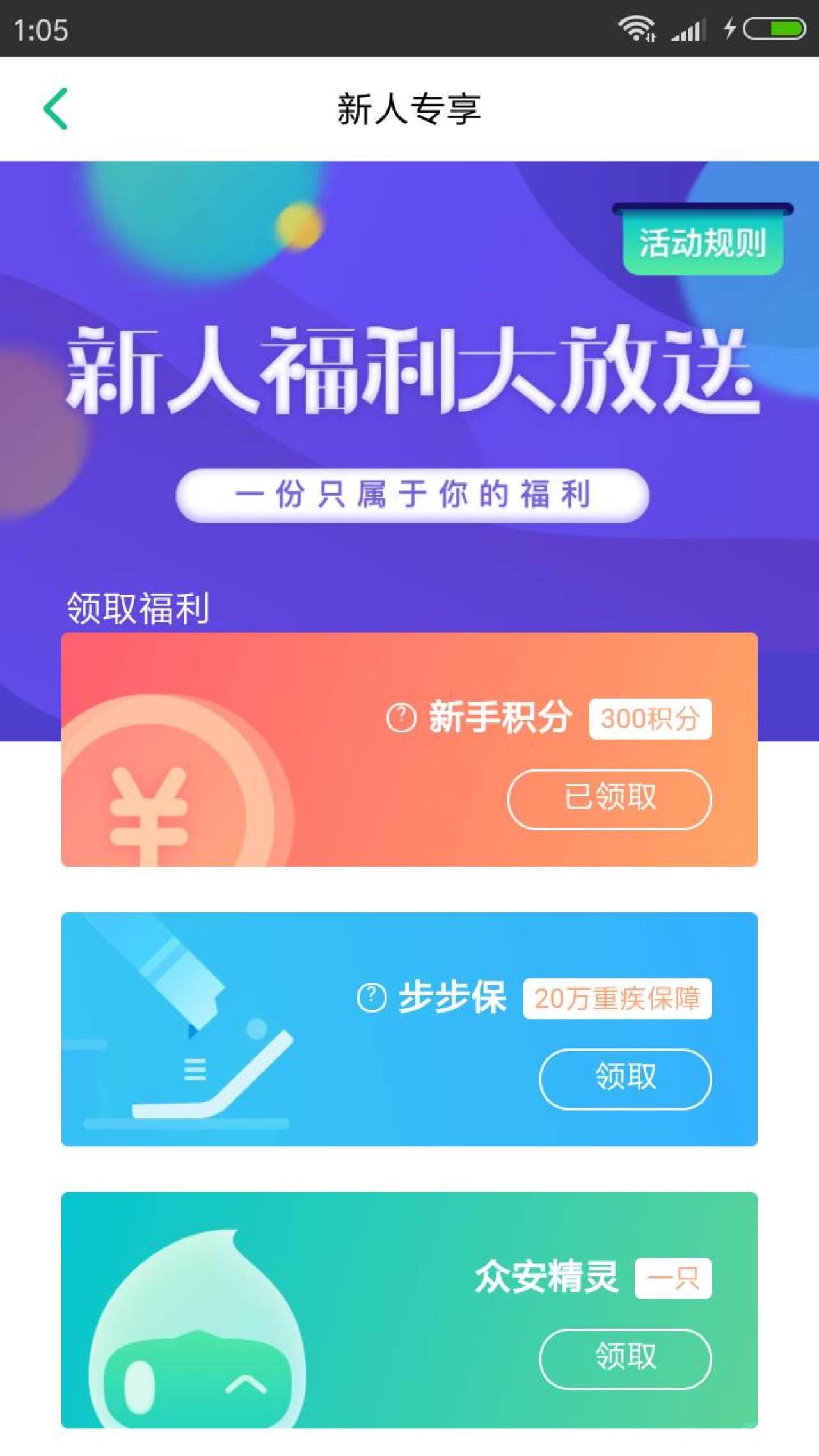Viewport: 819px width, 1456px height.
Task: Claim the 步步保 20万重疾保障 benefit
Action: coord(625,1079)
